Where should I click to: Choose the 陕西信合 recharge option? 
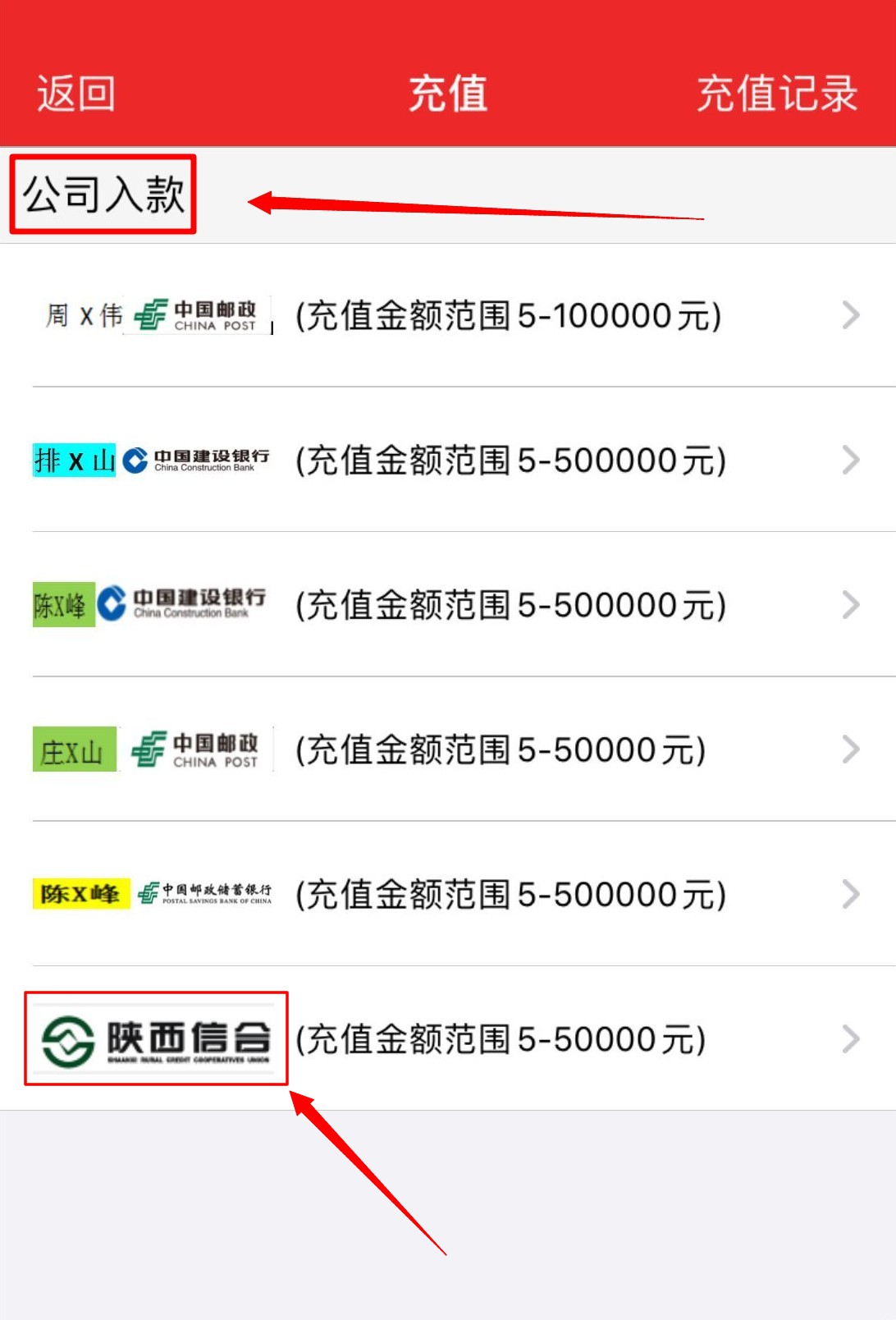tap(448, 1038)
